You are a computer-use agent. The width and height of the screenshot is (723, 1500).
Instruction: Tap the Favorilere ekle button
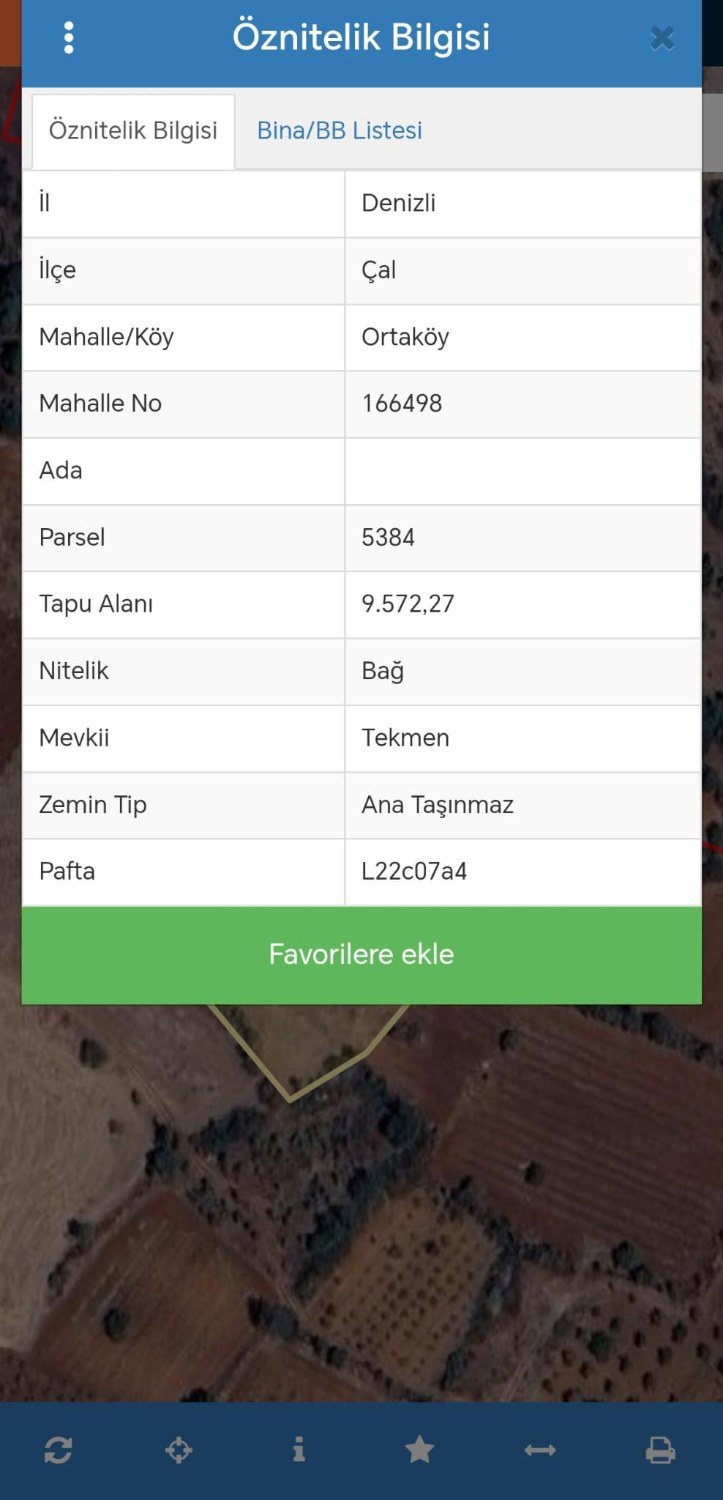[361, 954]
